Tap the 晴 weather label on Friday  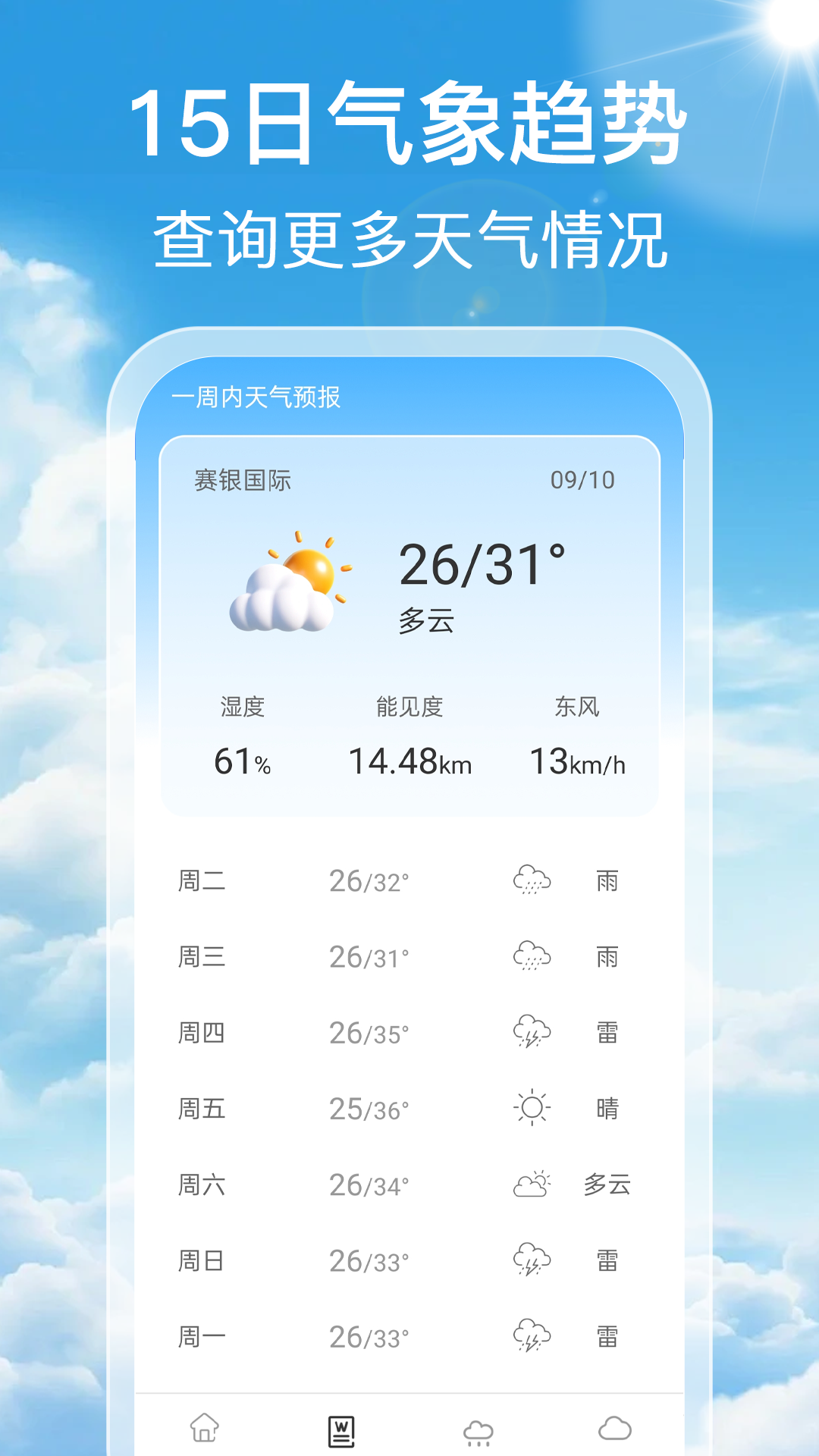tap(607, 1109)
